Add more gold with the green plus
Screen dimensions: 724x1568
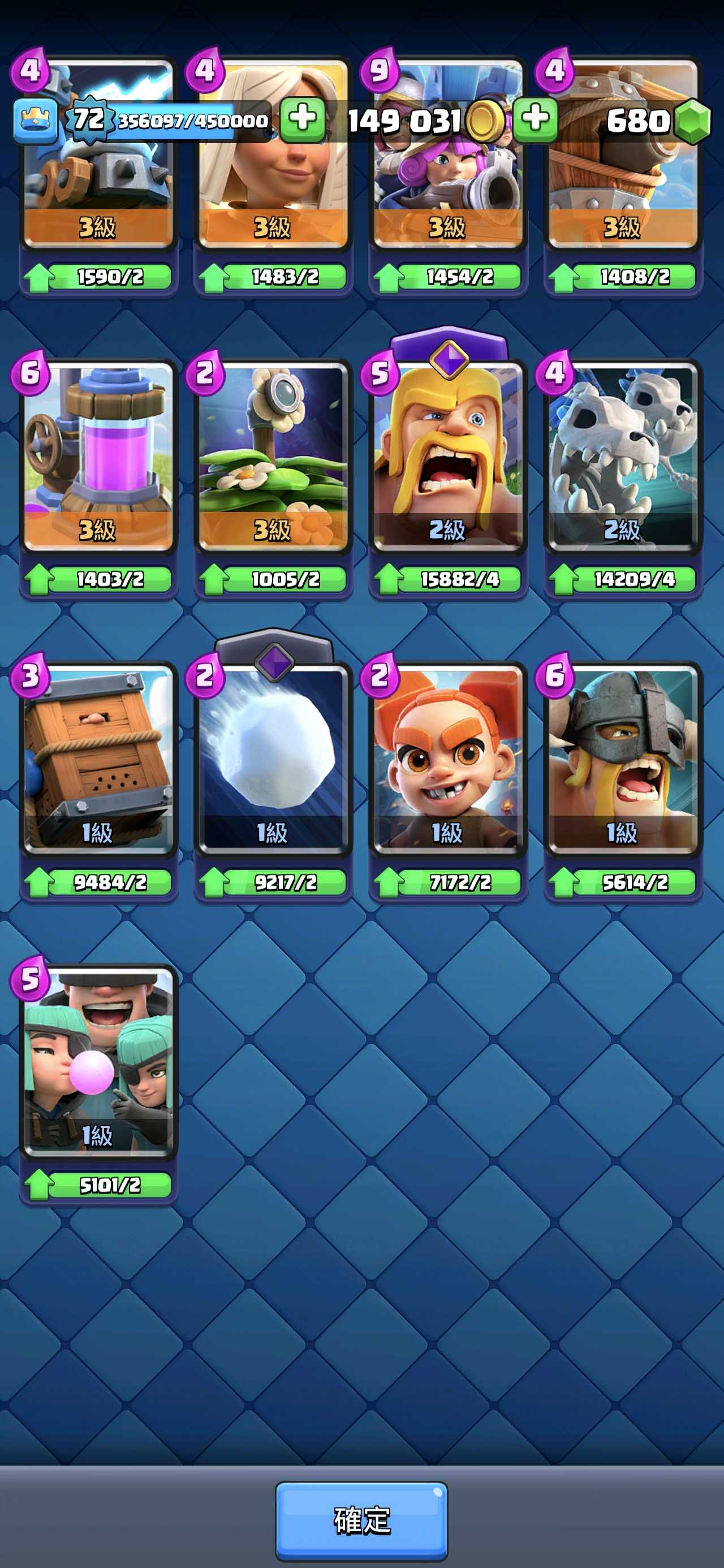click(x=535, y=119)
